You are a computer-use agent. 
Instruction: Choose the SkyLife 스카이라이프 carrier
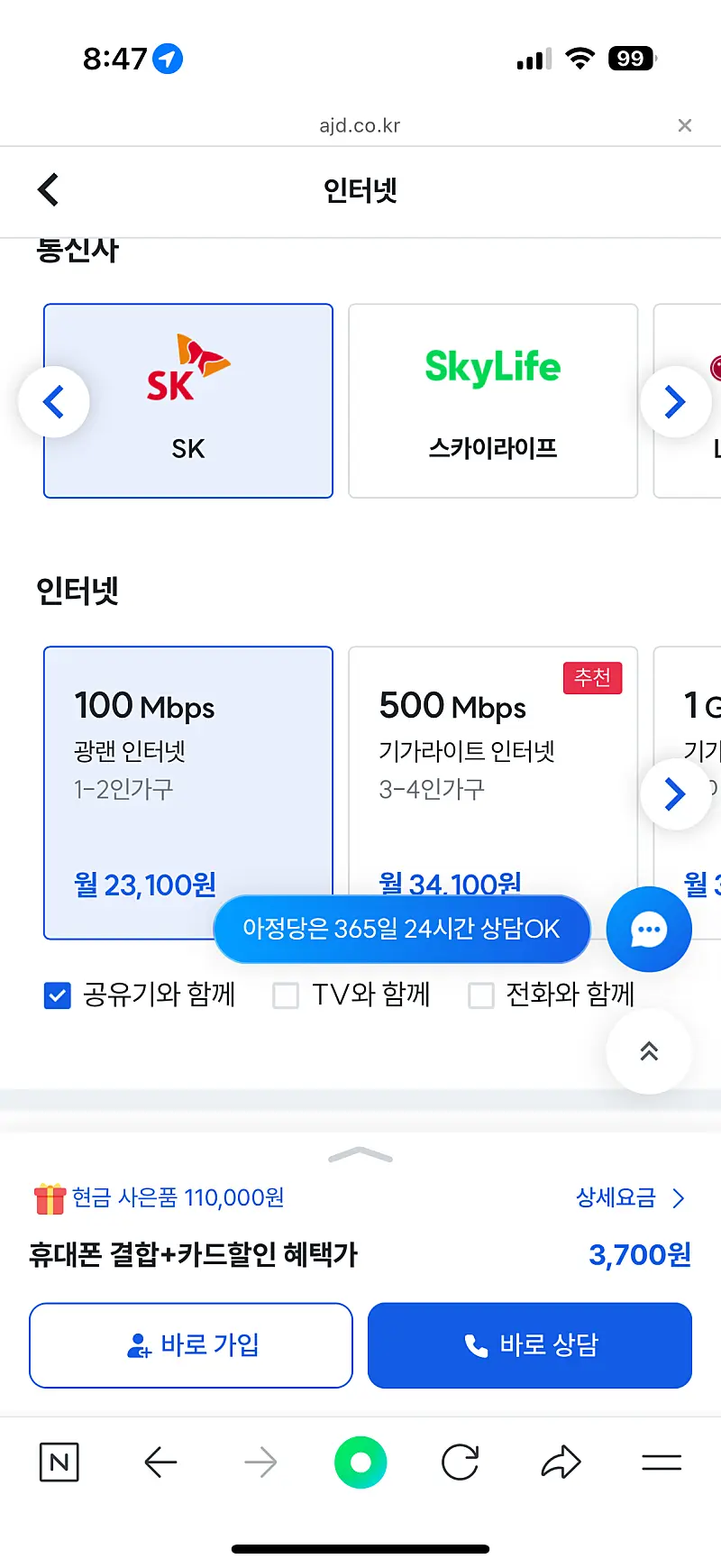(492, 401)
